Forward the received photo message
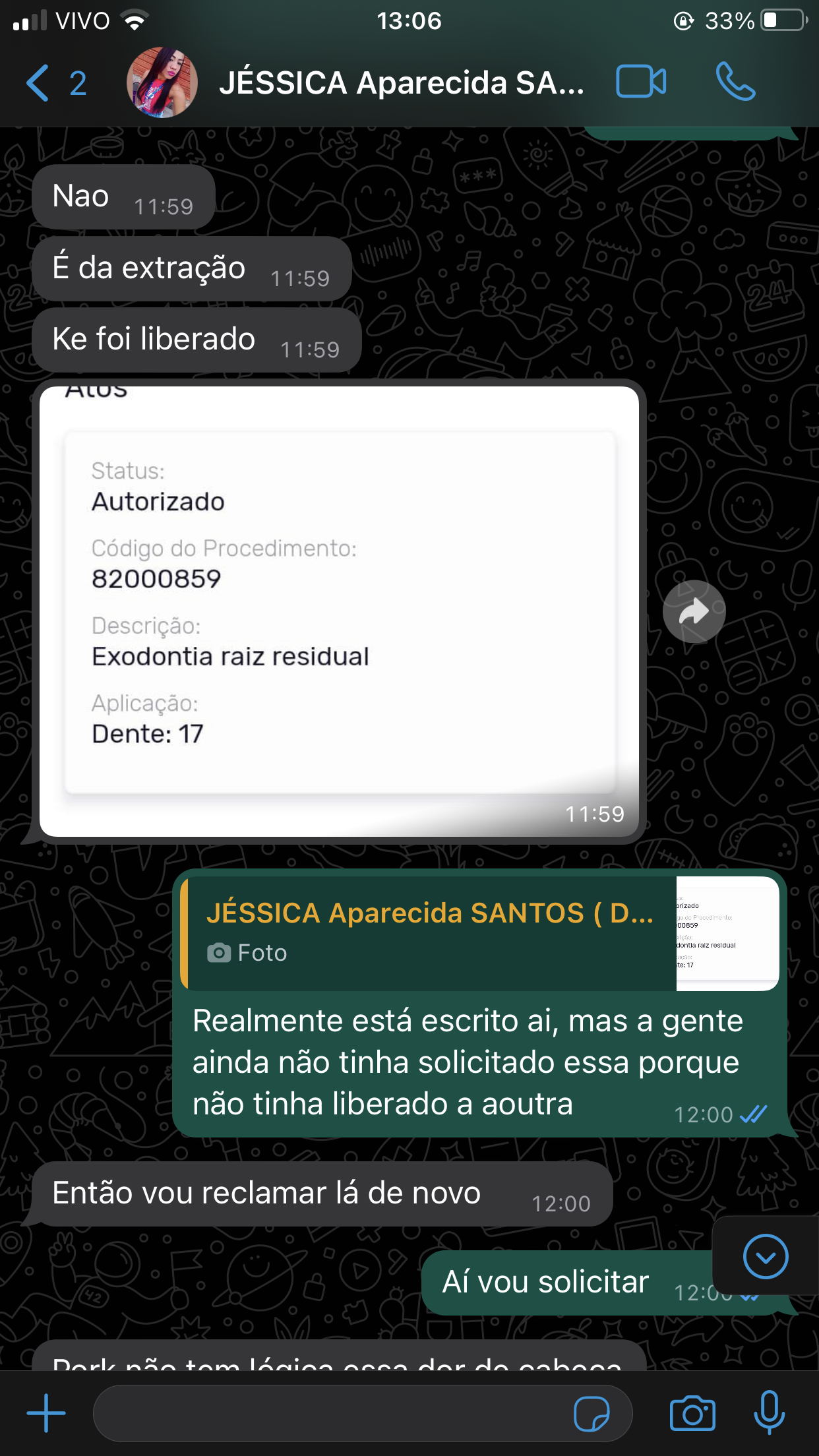819x1456 pixels. (x=694, y=611)
